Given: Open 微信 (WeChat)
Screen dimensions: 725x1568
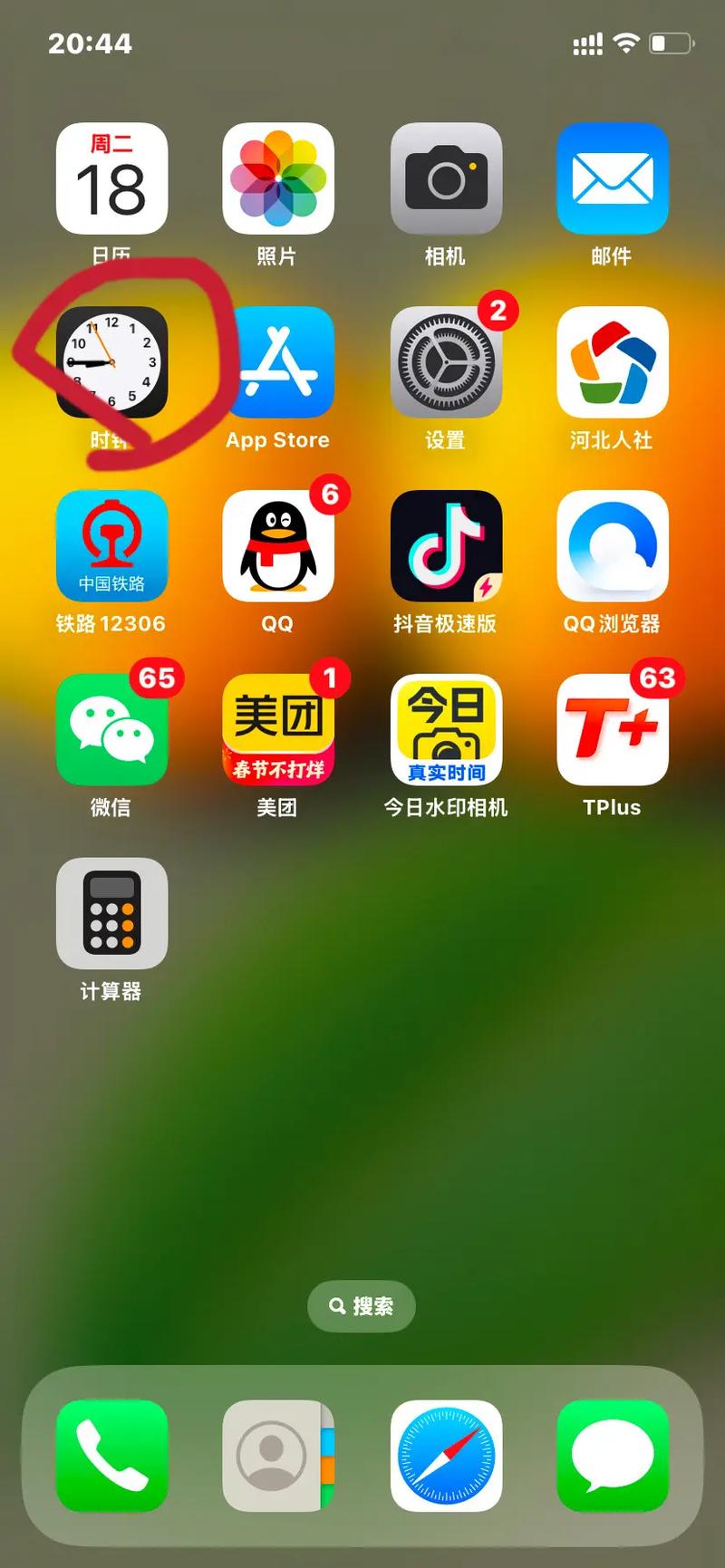Looking at the screenshot, I should point(111,730).
